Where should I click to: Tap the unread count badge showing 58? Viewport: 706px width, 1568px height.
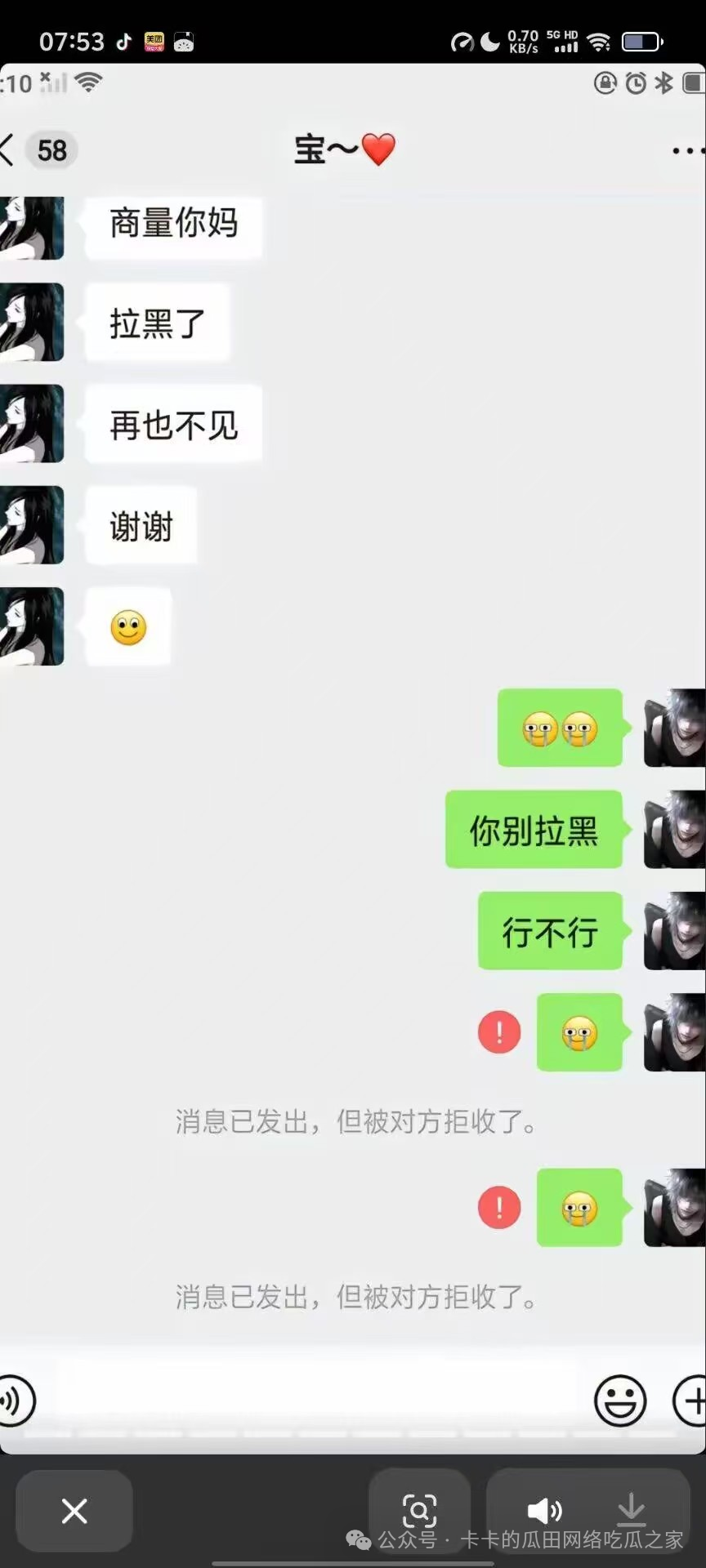[51, 150]
